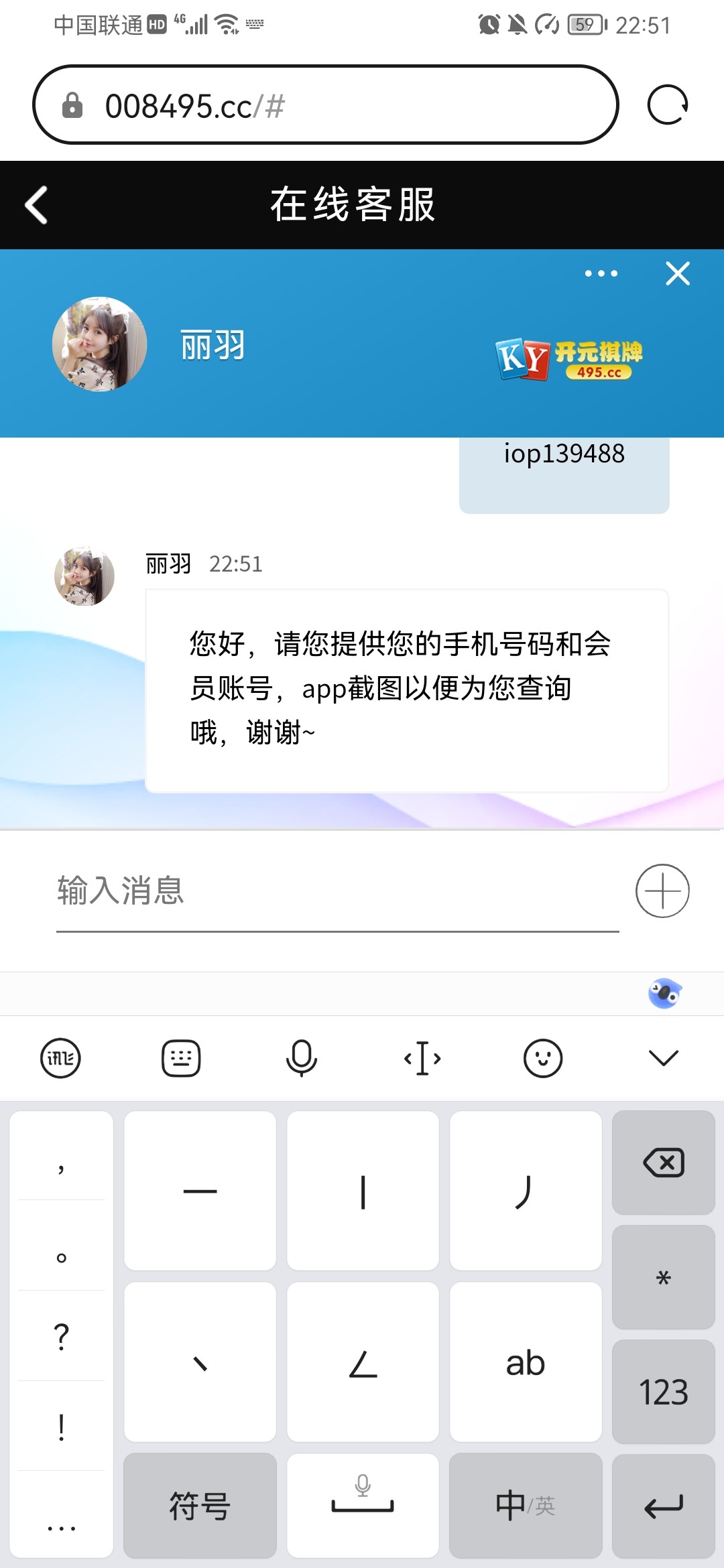724x1568 pixels.
Task: Open the keyboard layout switcher icon
Action: tap(181, 1058)
